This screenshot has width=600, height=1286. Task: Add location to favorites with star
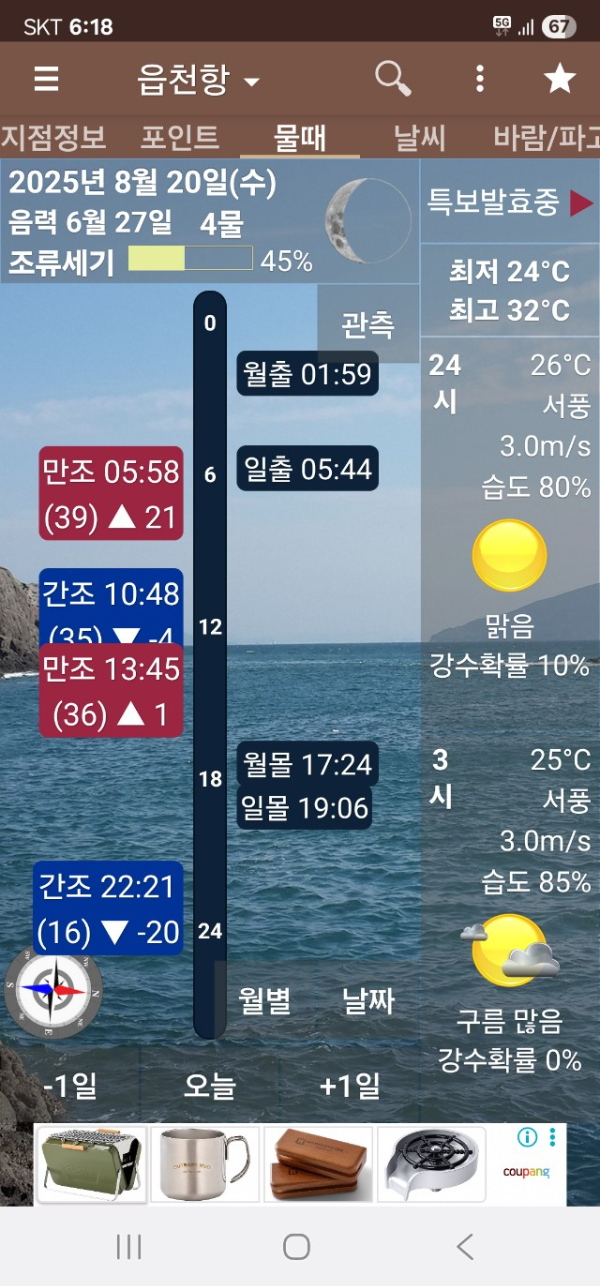559,79
